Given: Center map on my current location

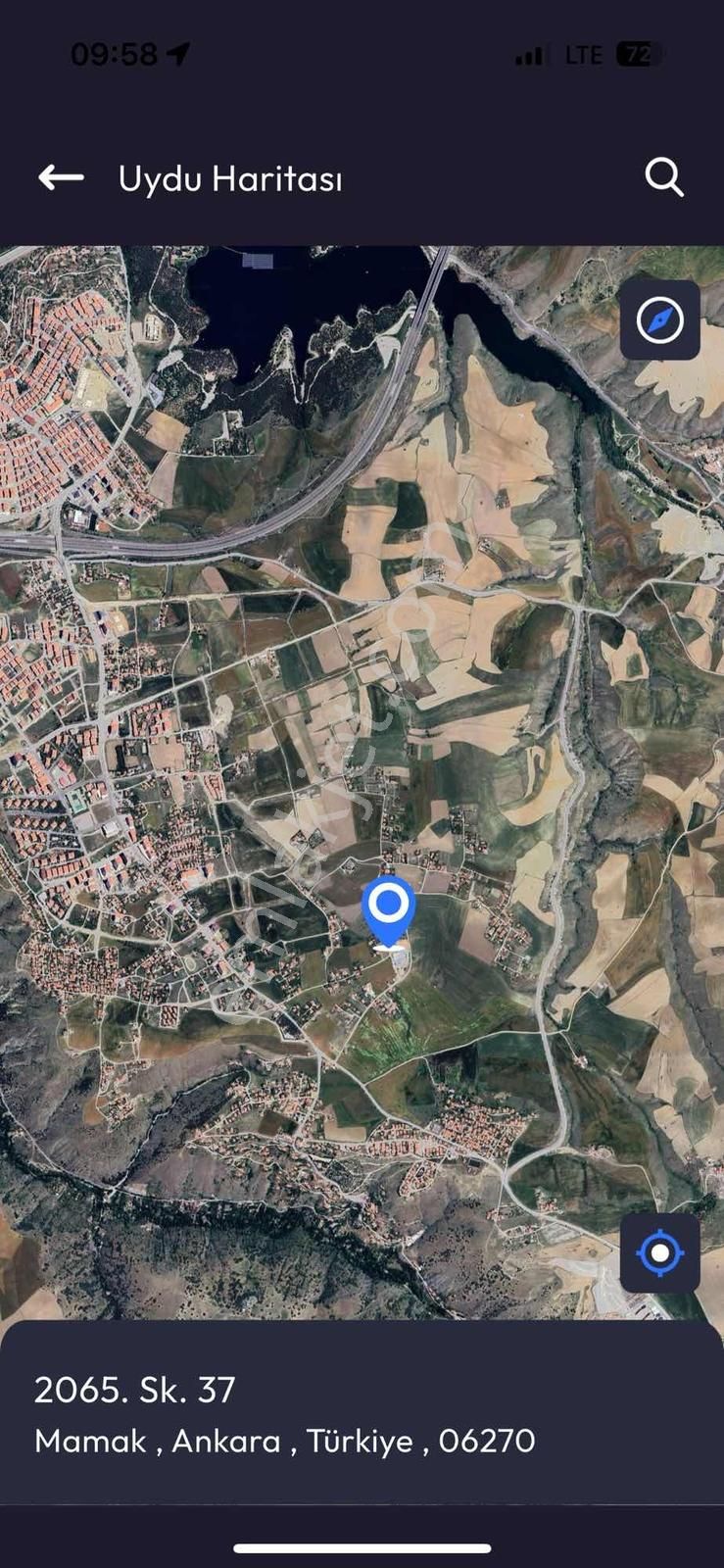Looking at the screenshot, I should tap(659, 1252).
